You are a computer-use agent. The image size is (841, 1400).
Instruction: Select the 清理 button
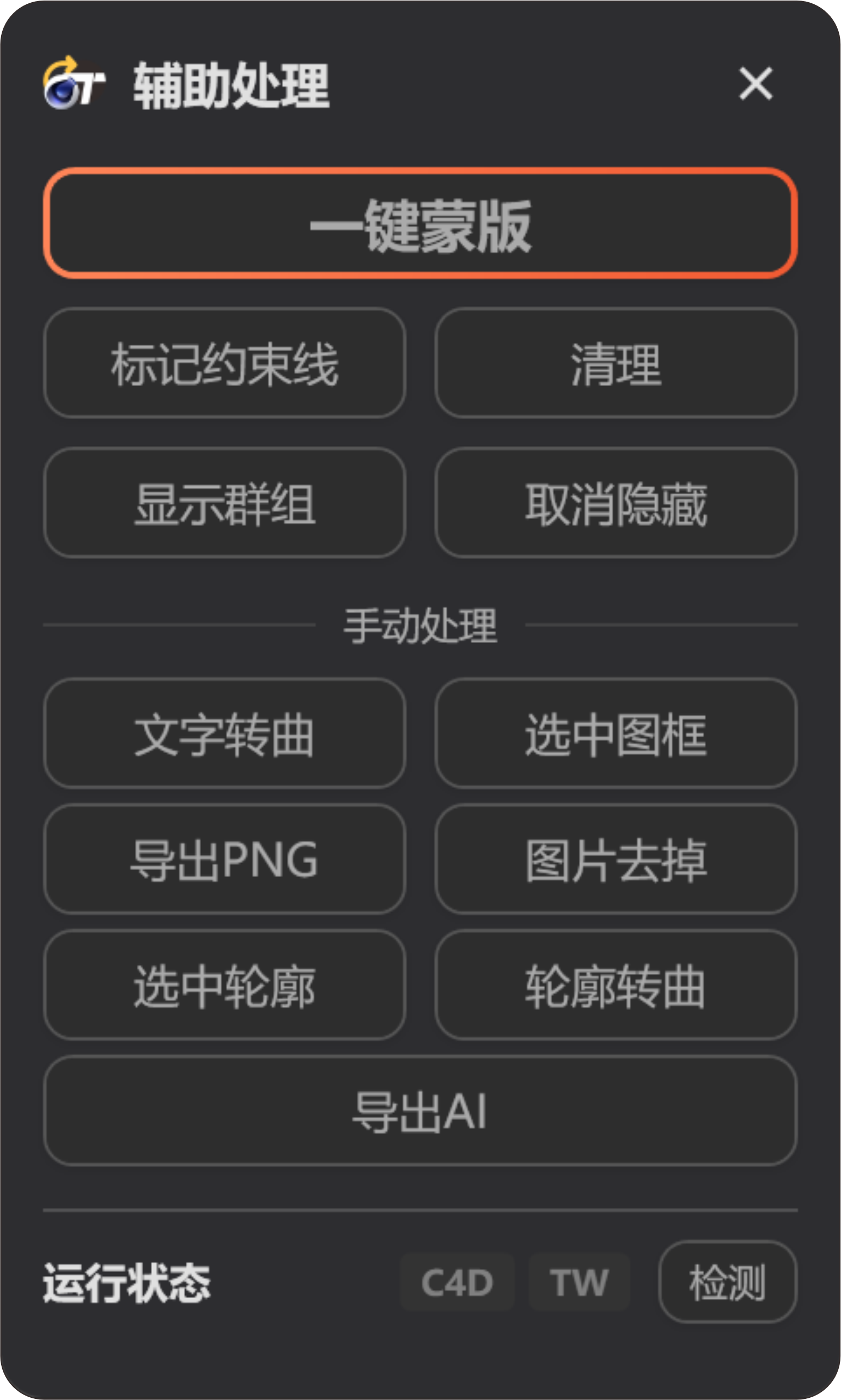(x=616, y=363)
